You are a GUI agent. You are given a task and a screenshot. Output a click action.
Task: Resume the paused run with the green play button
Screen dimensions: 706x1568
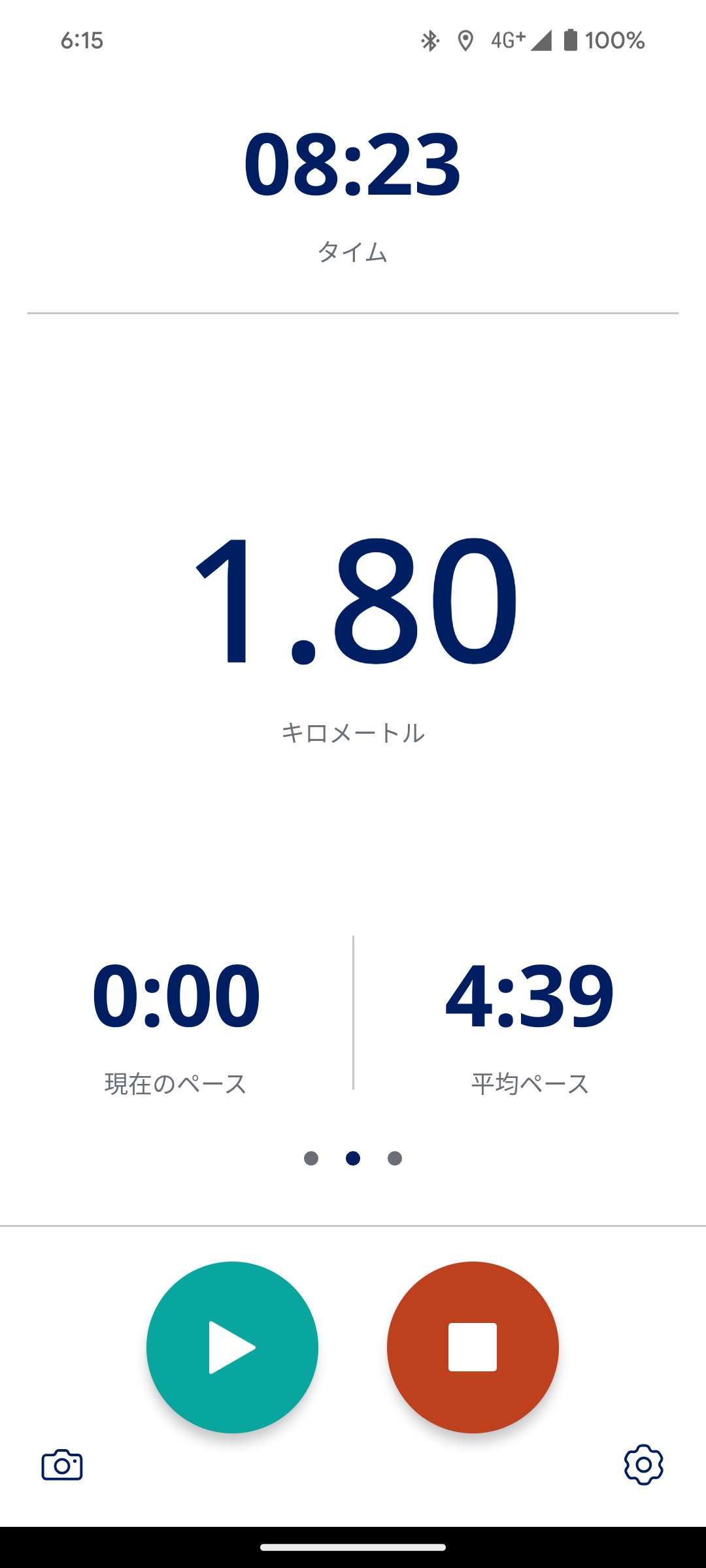pyautogui.click(x=232, y=1347)
